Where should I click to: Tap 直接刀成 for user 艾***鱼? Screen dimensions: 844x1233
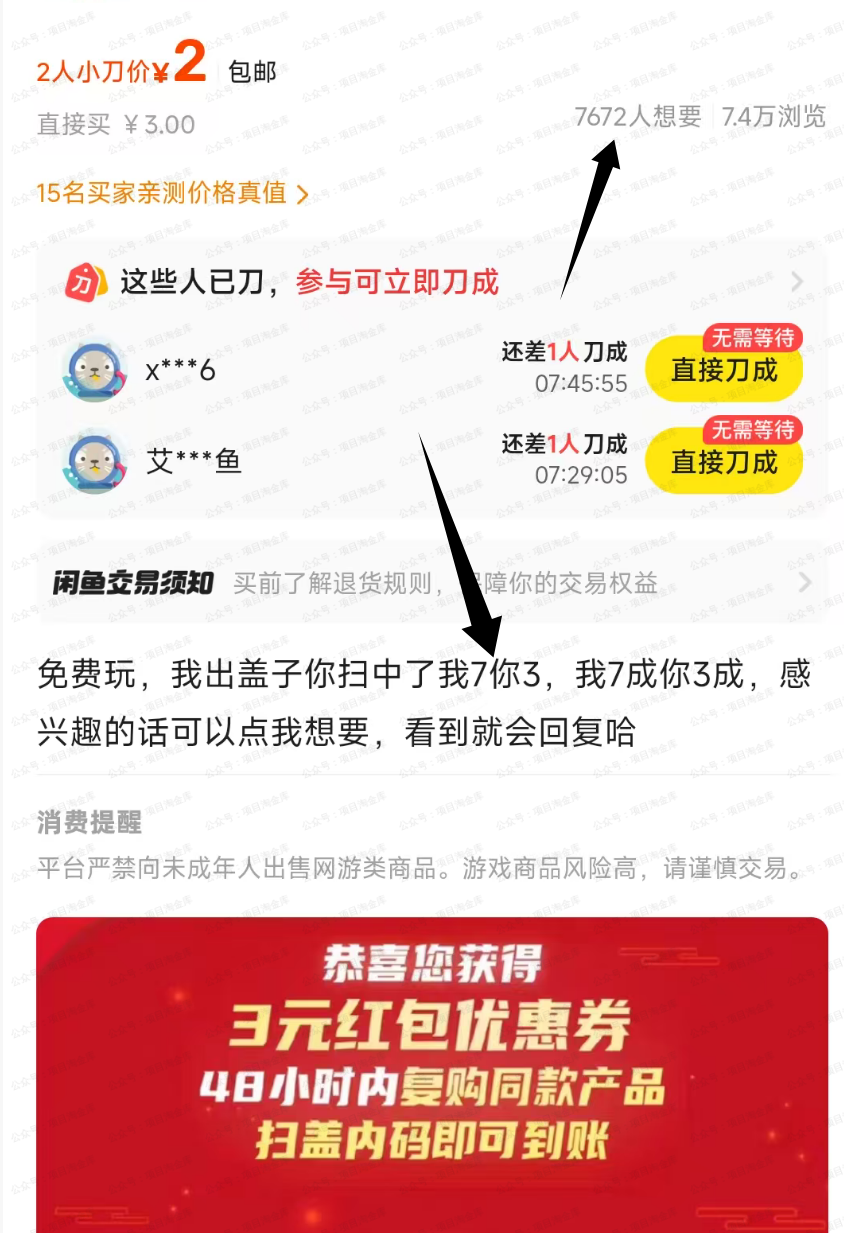tap(723, 462)
